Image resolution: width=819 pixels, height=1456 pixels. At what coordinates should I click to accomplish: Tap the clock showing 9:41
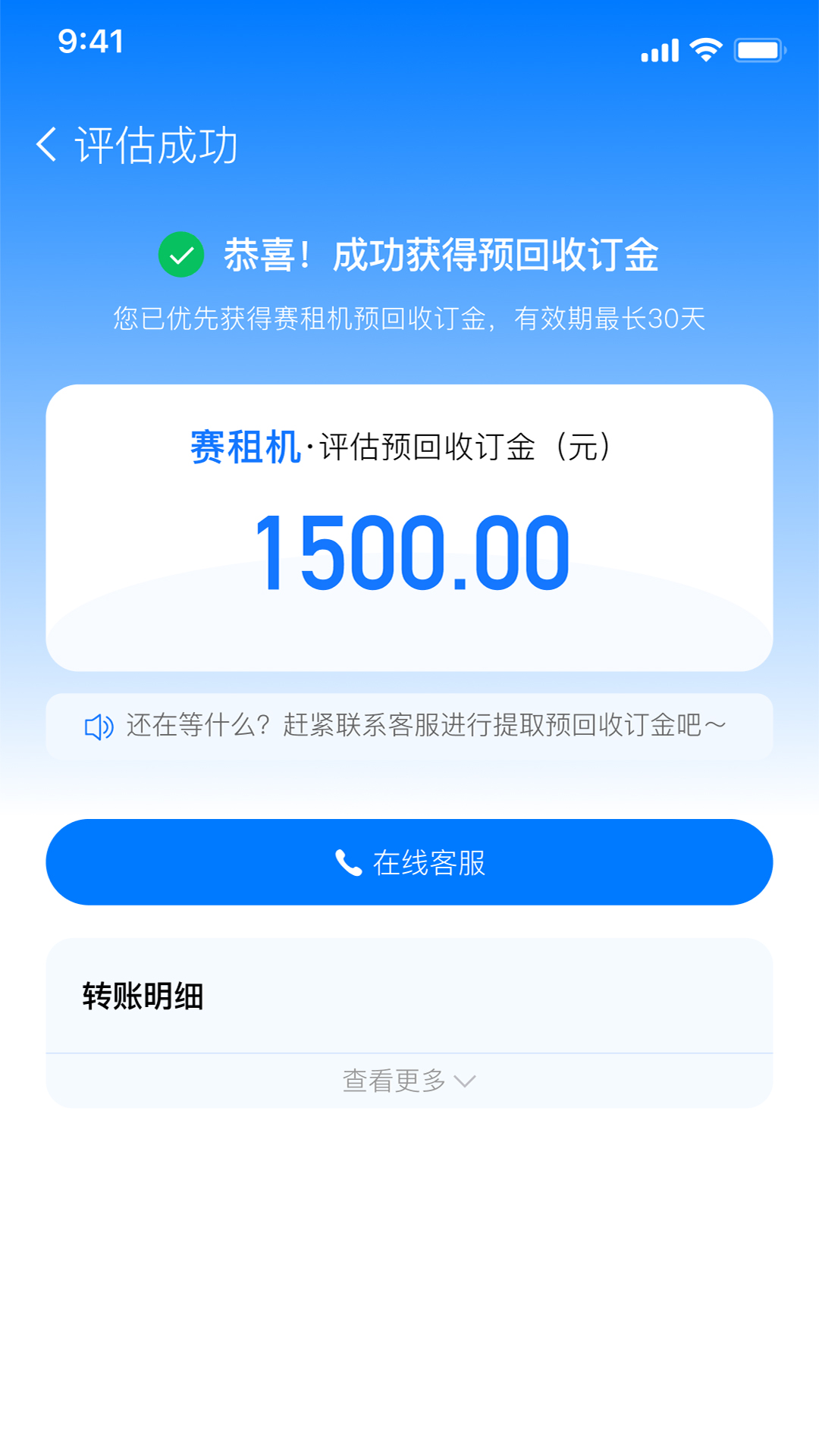[x=91, y=43]
